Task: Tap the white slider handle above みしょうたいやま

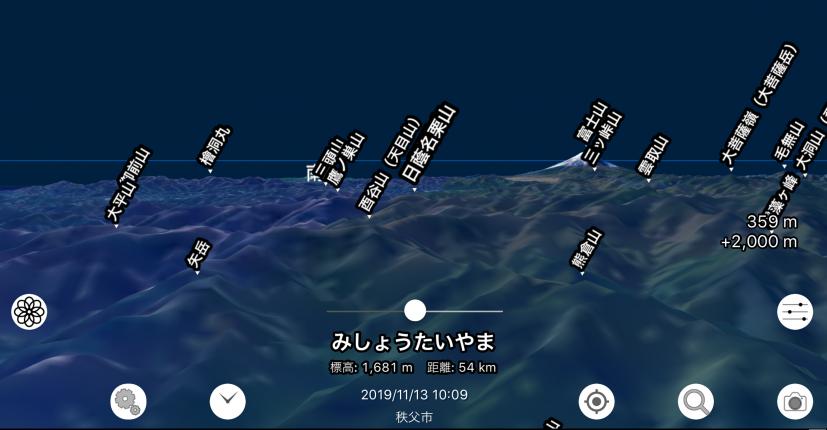Action: [x=415, y=310]
